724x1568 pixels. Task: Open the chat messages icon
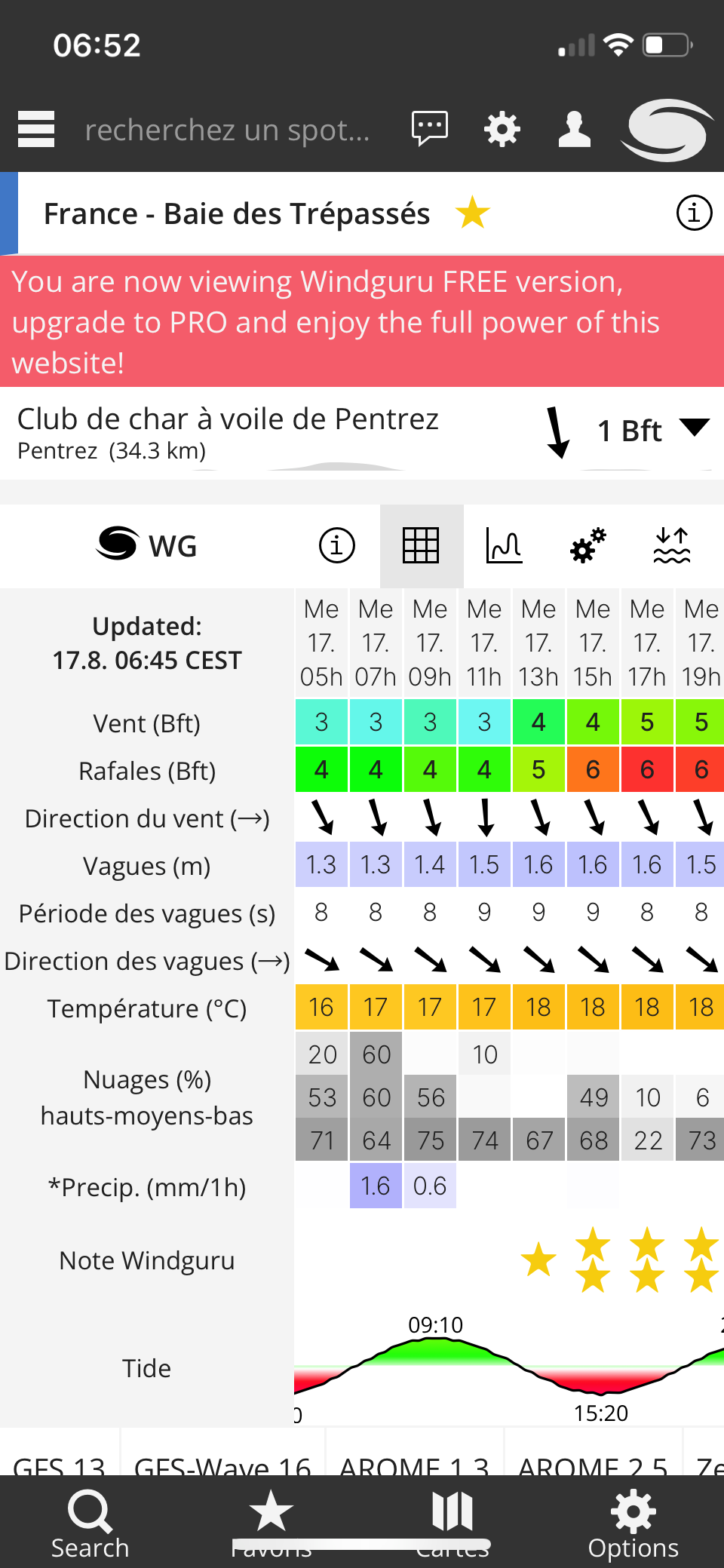click(x=430, y=128)
